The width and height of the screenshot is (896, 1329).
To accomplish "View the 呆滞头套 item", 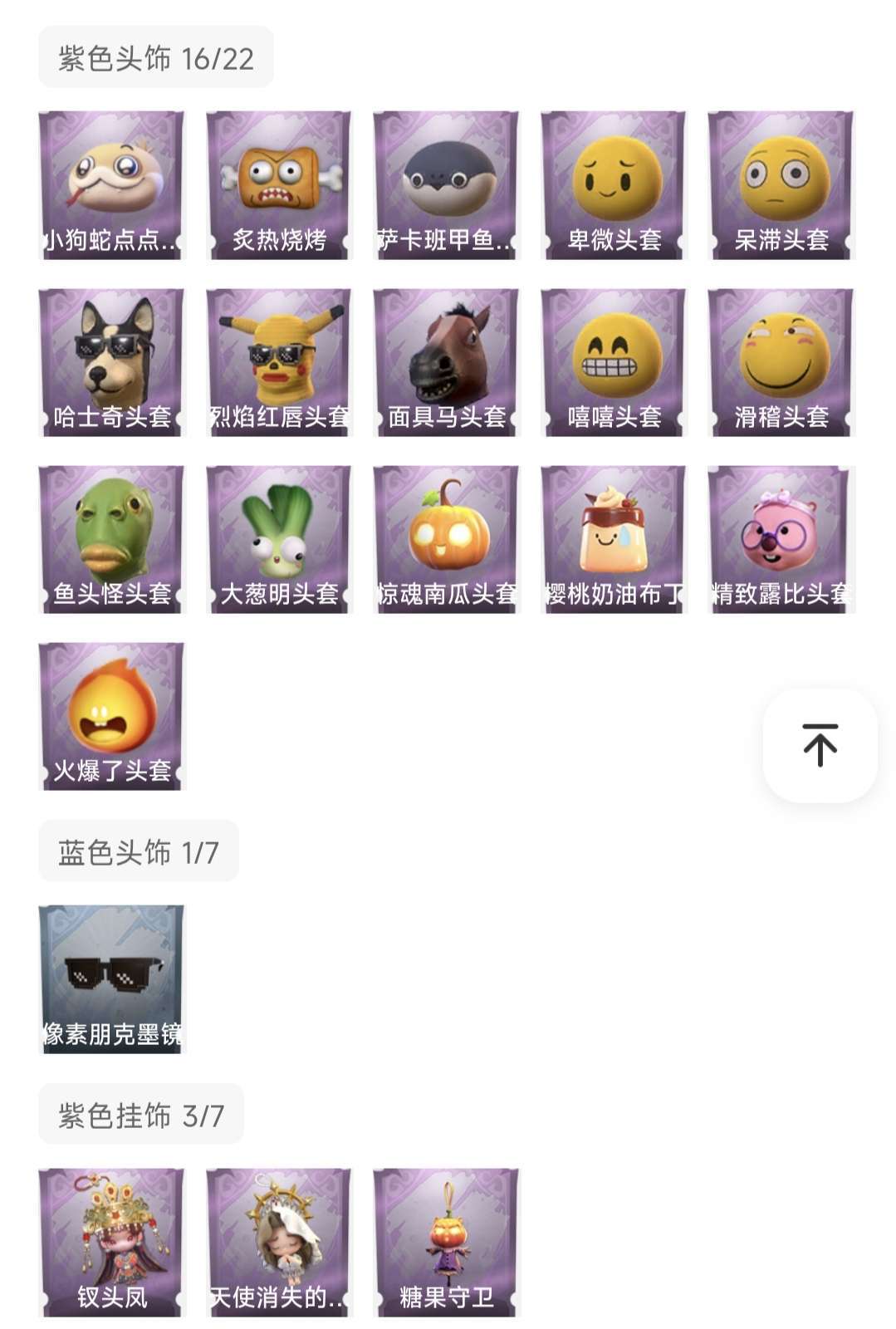I will pyautogui.click(x=781, y=185).
